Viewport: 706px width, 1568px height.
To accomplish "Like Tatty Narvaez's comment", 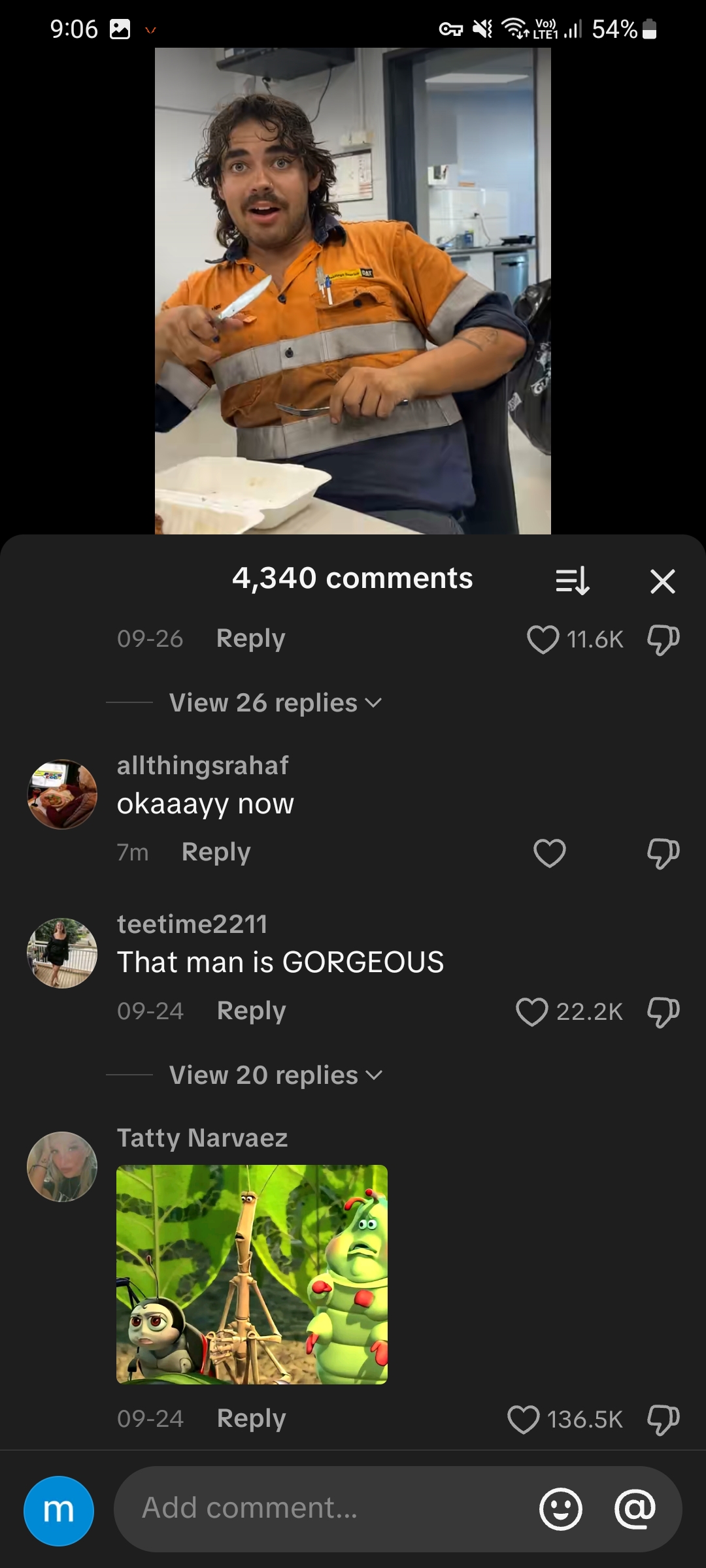I will click(x=524, y=1419).
